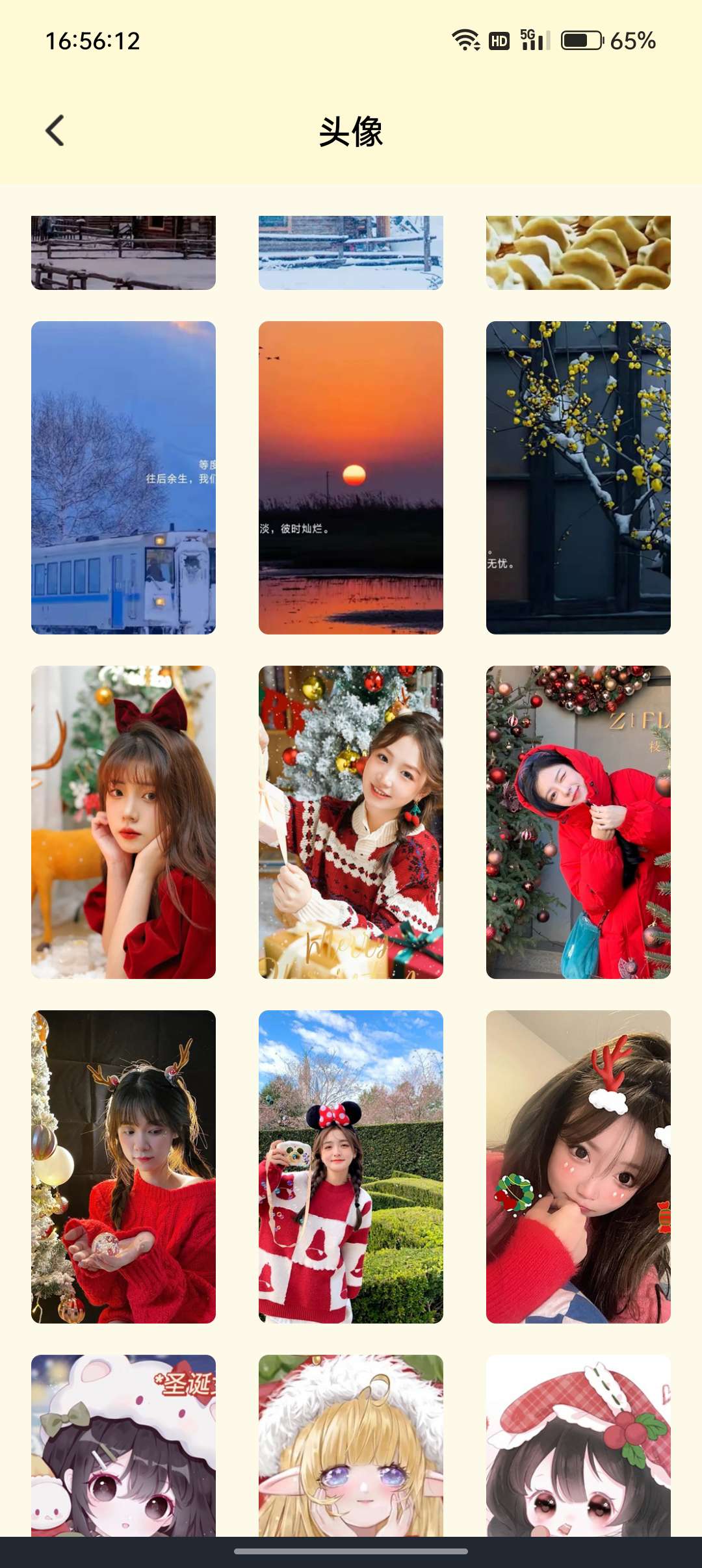This screenshot has height=1568, width=702.
Task: Open the girl in patterned Christmas sweater
Action: (351, 822)
